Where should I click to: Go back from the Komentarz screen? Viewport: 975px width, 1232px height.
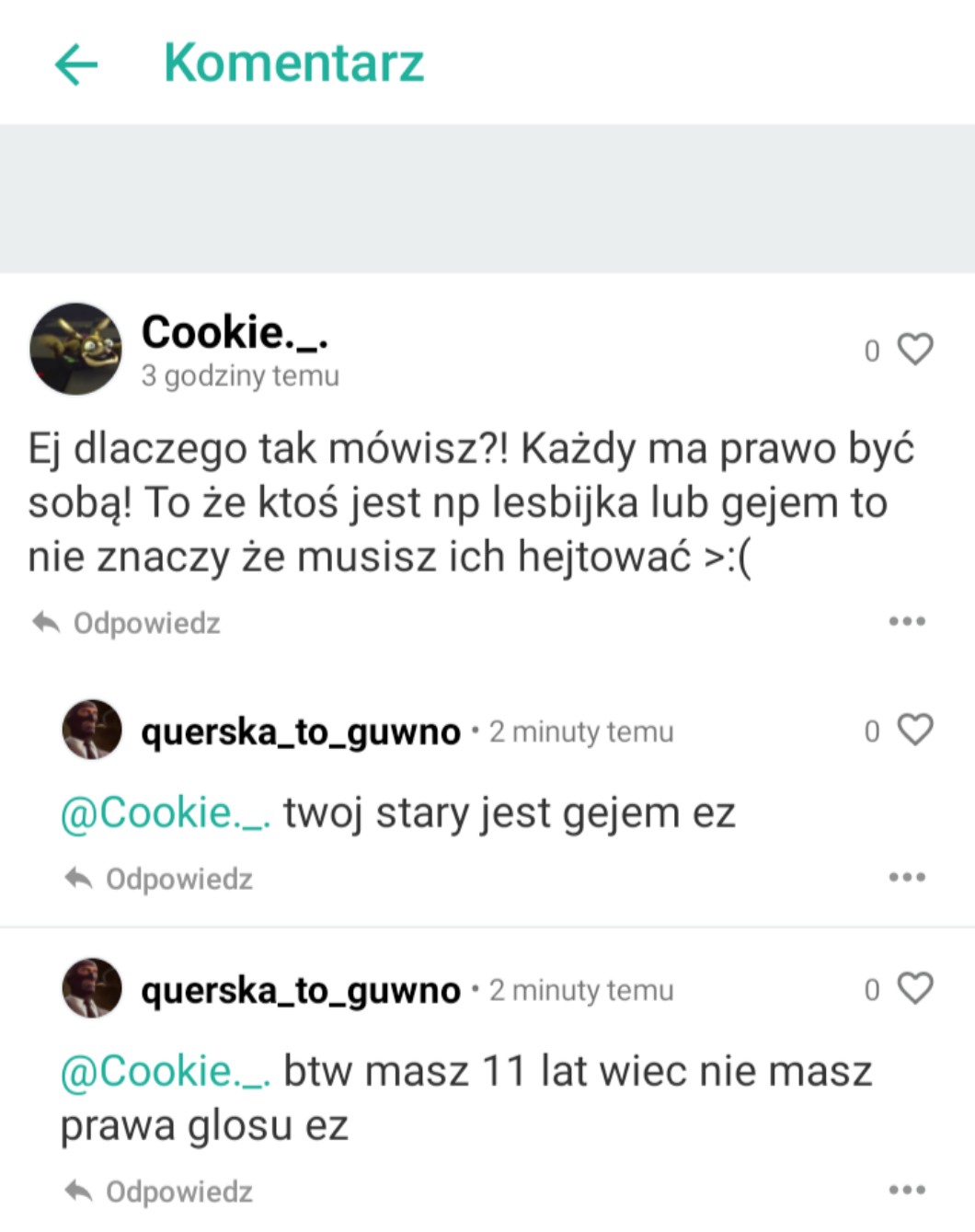click(x=75, y=64)
